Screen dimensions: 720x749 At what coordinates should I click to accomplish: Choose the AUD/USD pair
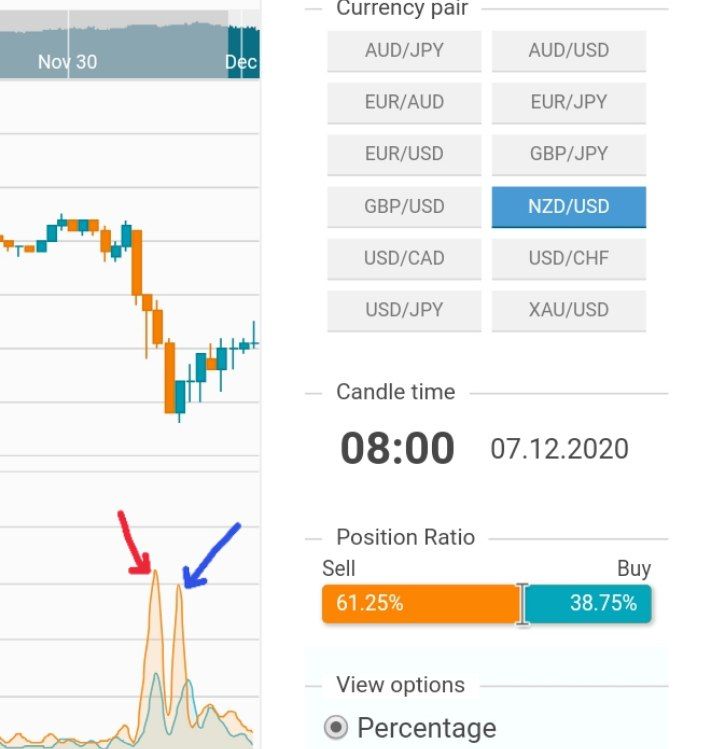pos(568,50)
